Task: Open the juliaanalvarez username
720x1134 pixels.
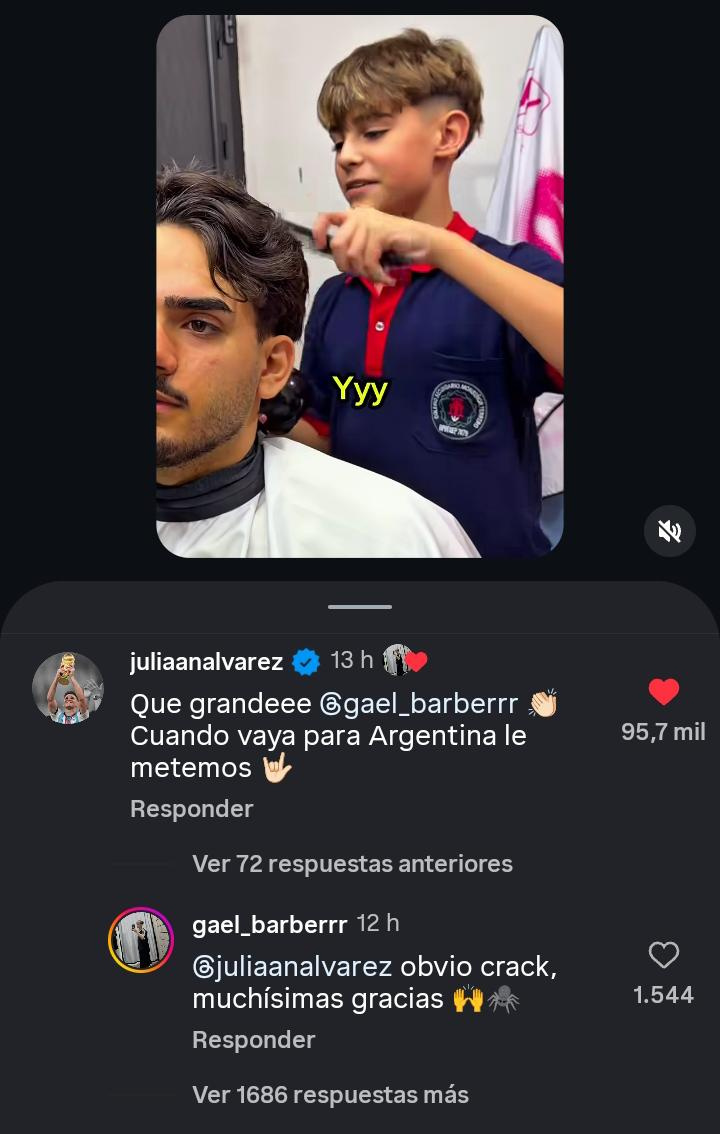Action: pyautogui.click(x=206, y=661)
